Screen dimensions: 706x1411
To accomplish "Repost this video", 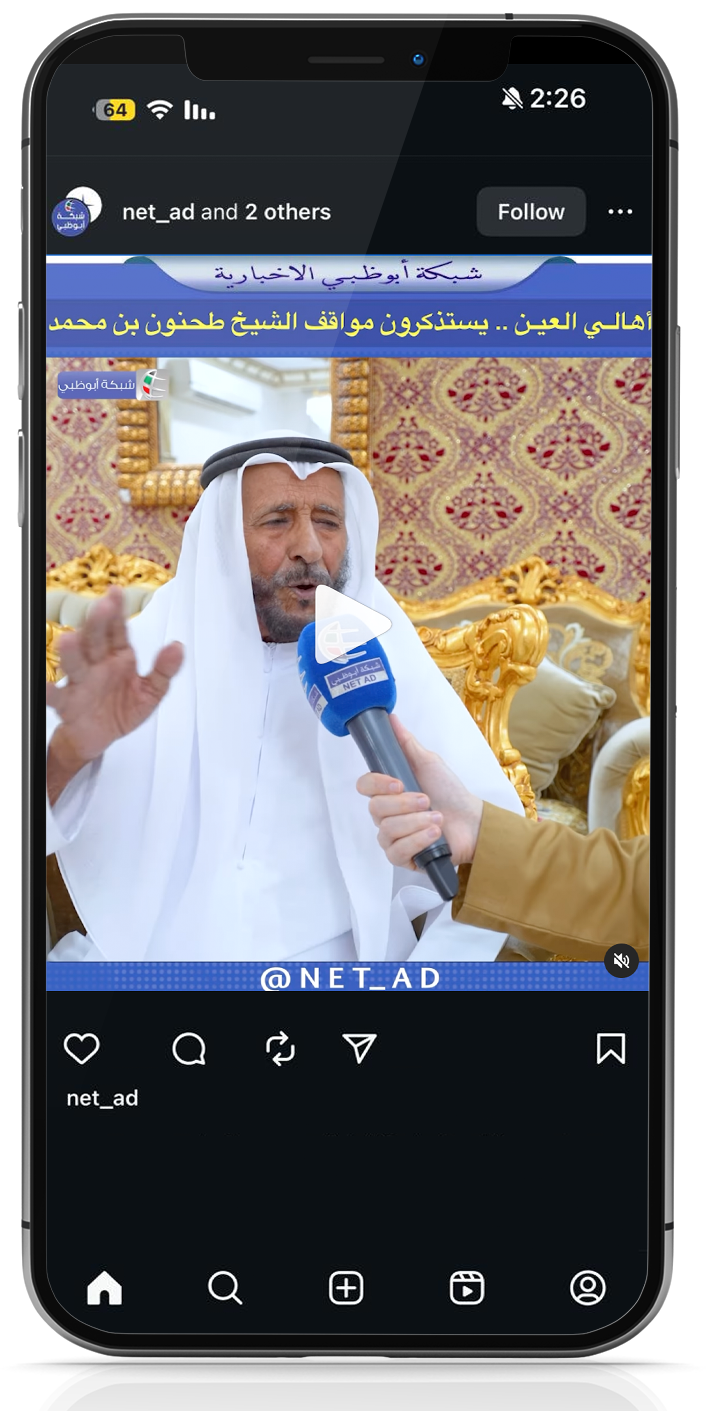I will click(280, 1048).
